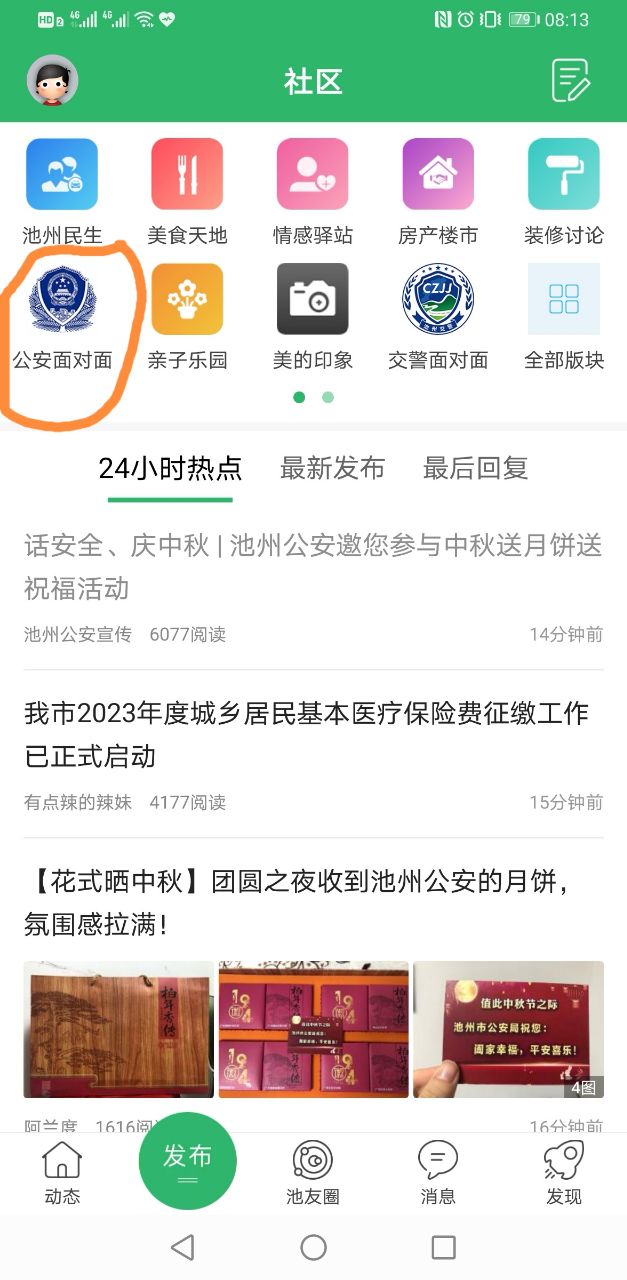Open post about 2023年度医疗保险费征缴
Viewport: 627px width, 1280px height.
click(306, 734)
